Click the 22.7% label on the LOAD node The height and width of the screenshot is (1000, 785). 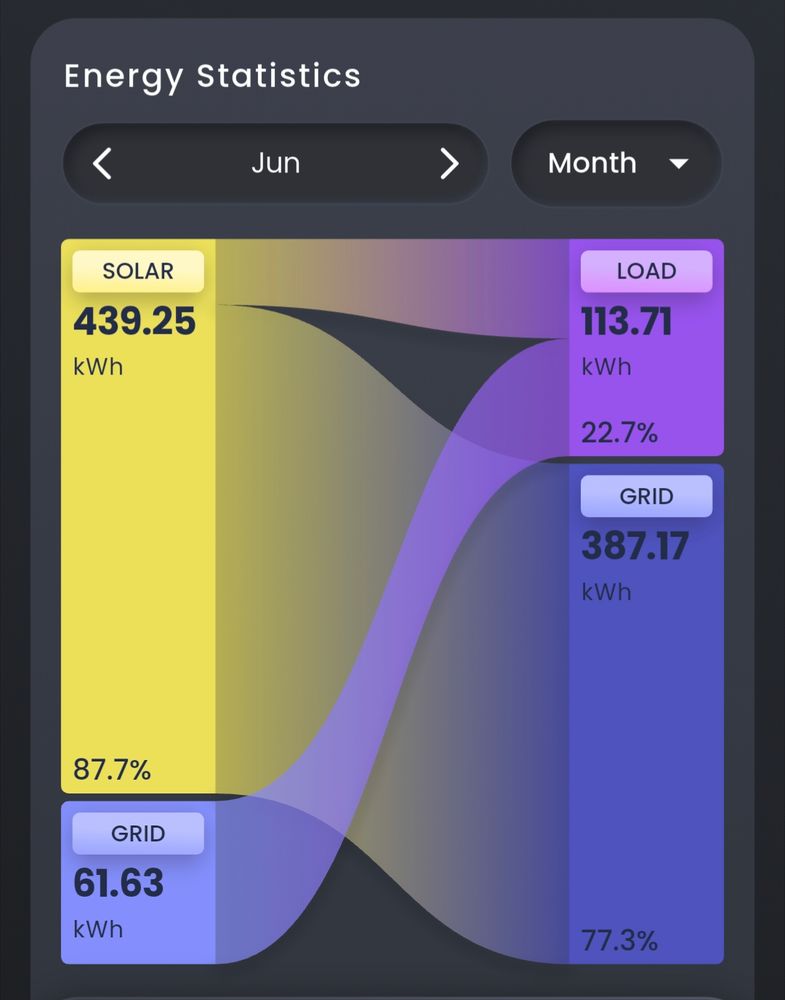pos(619,433)
